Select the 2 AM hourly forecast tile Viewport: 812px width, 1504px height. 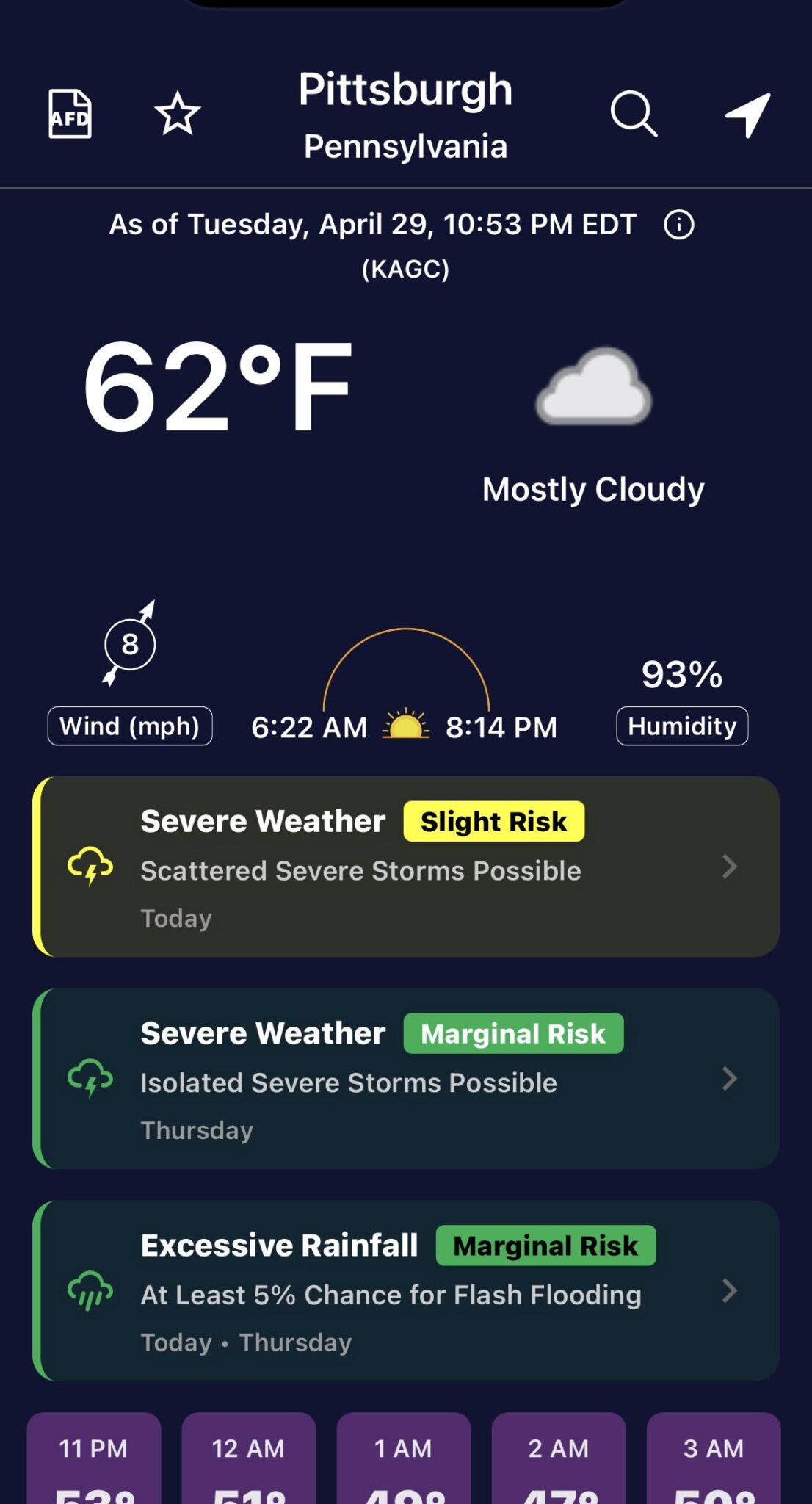click(x=559, y=1461)
